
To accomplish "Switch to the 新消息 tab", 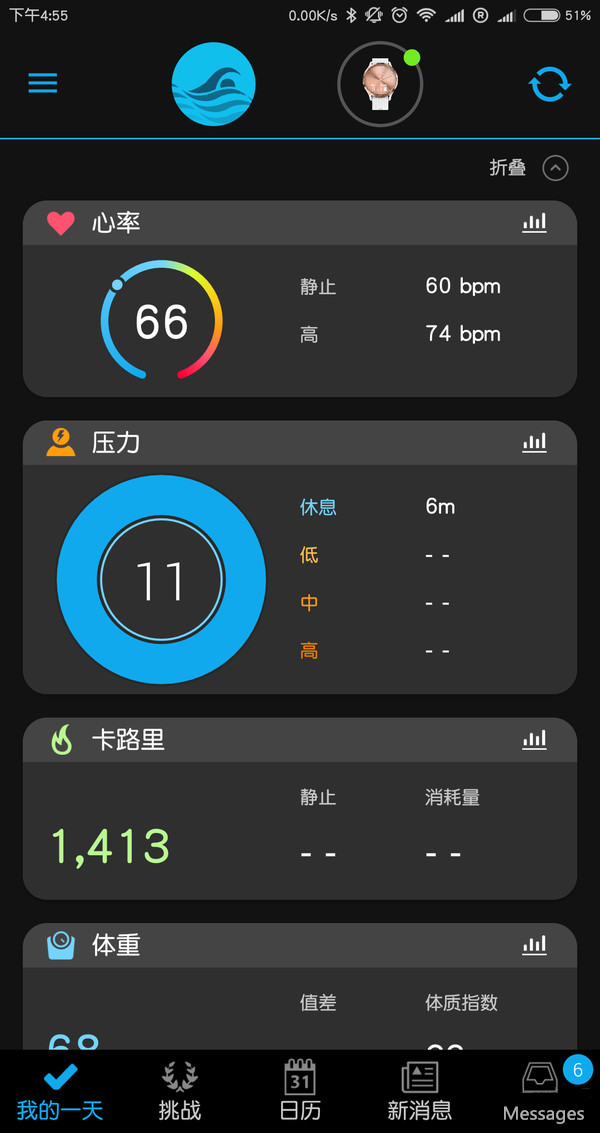I will click(x=420, y=1091).
